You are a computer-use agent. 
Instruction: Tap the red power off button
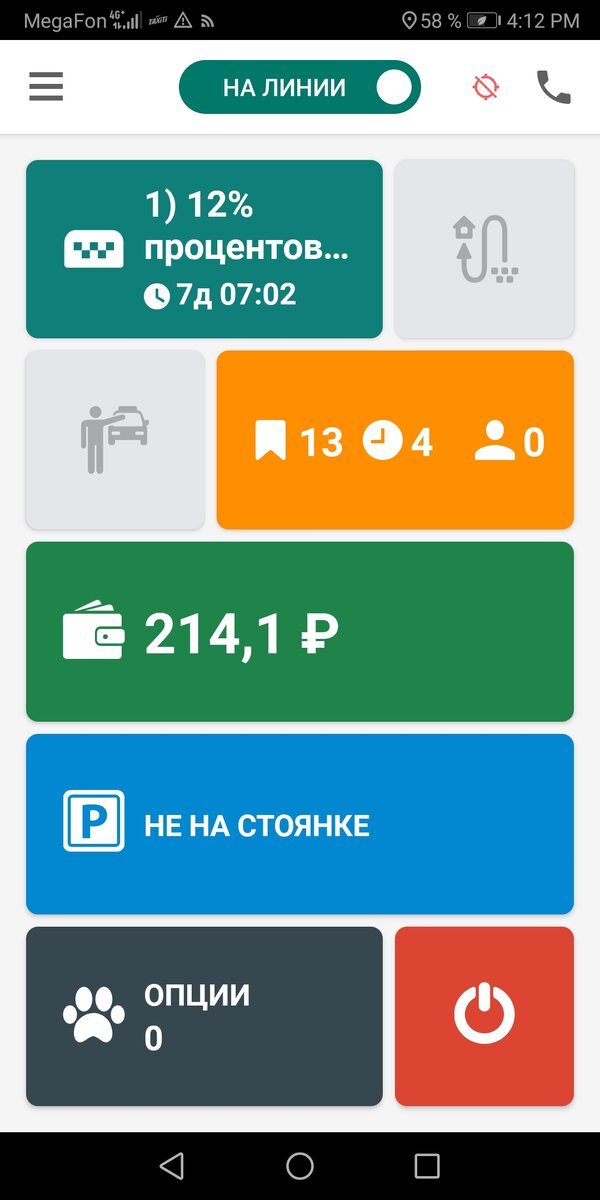point(484,1016)
